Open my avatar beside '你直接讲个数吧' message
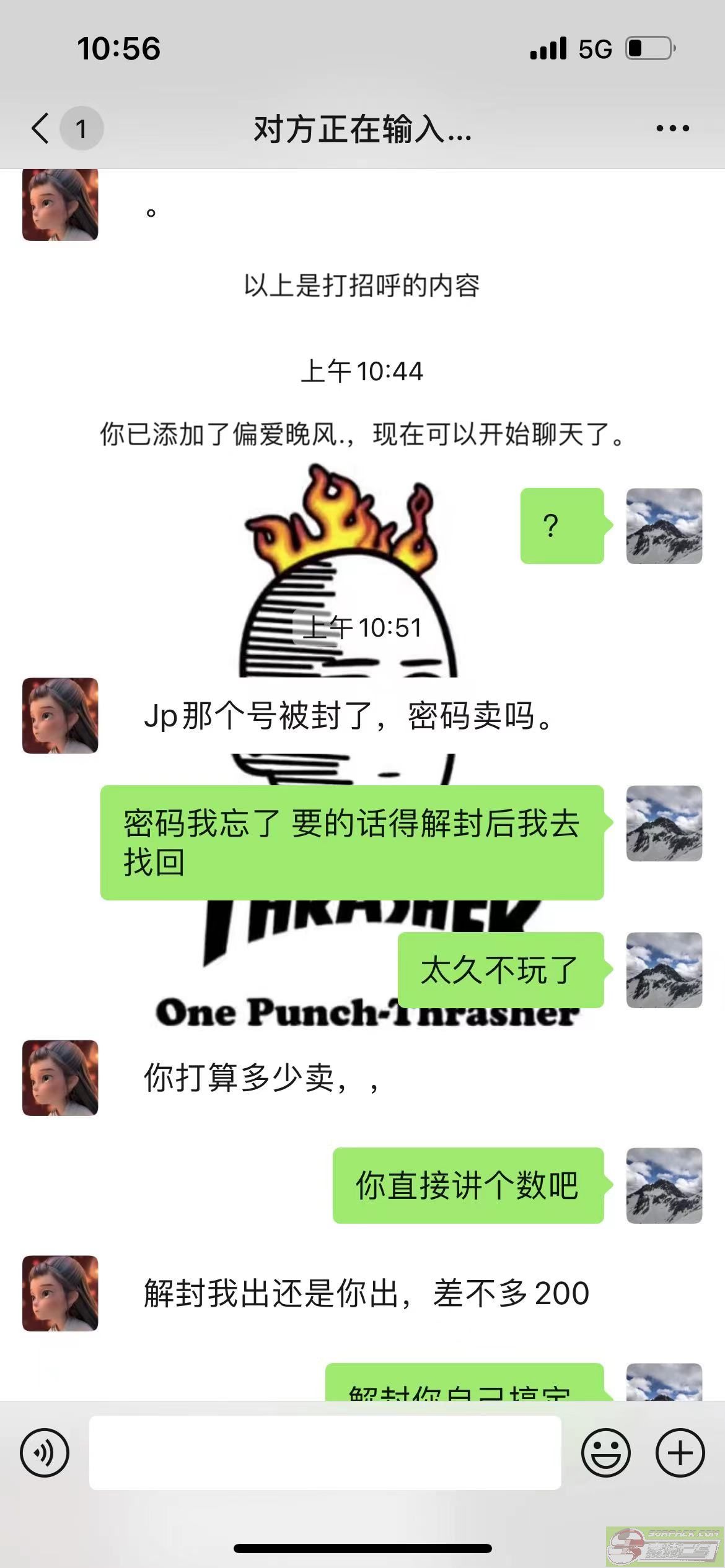Screen dimensions: 725x1568 pyautogui.click(x=664, y=1185)
